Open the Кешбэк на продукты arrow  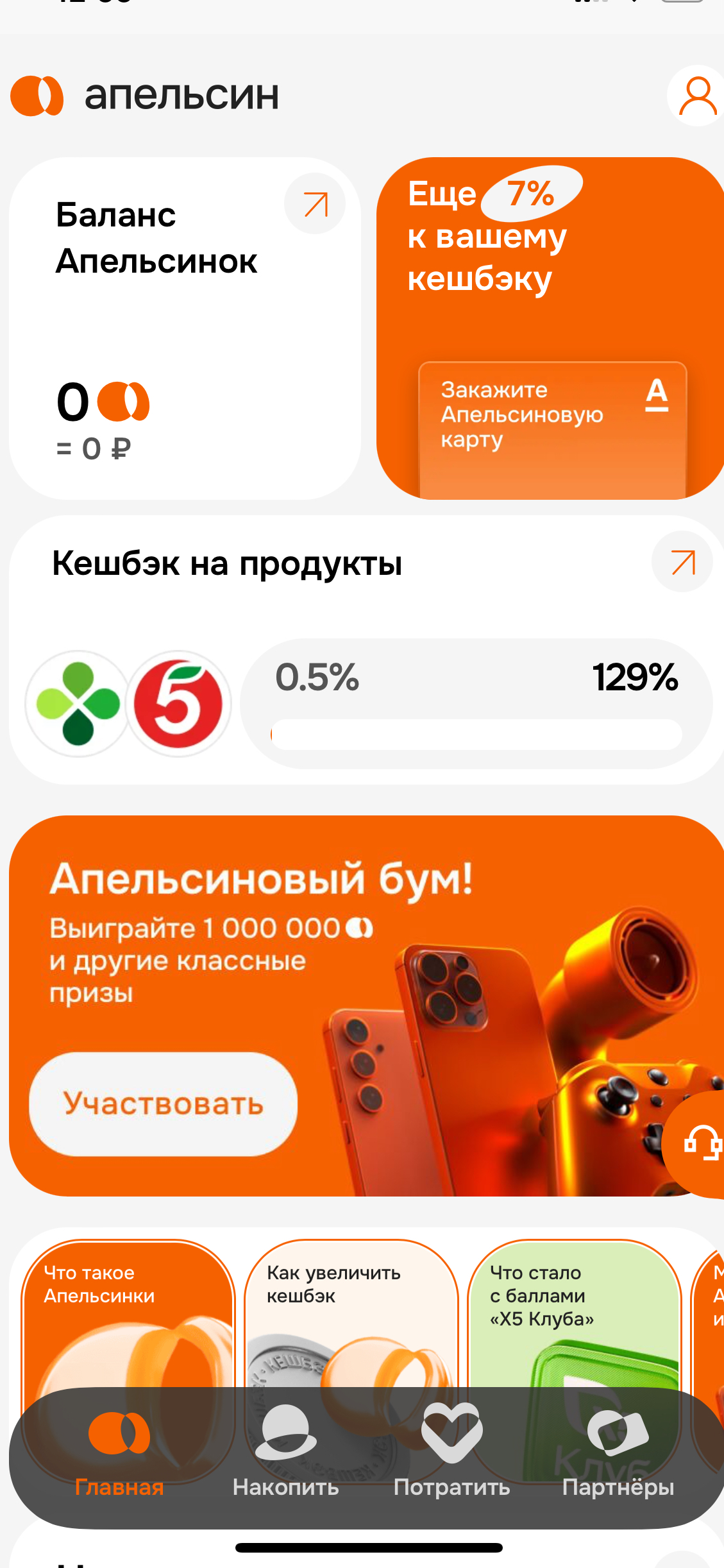click(x=682, y=561)
